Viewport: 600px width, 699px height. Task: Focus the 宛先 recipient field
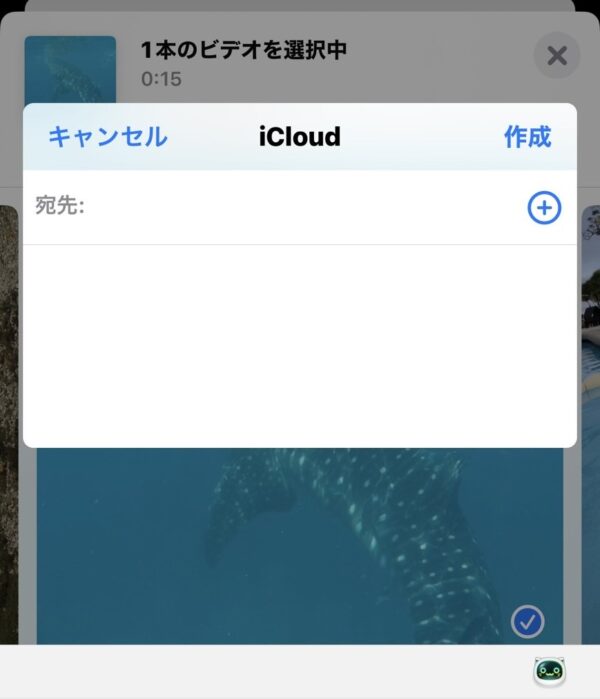pyautogui.click(x=300, y=208)
